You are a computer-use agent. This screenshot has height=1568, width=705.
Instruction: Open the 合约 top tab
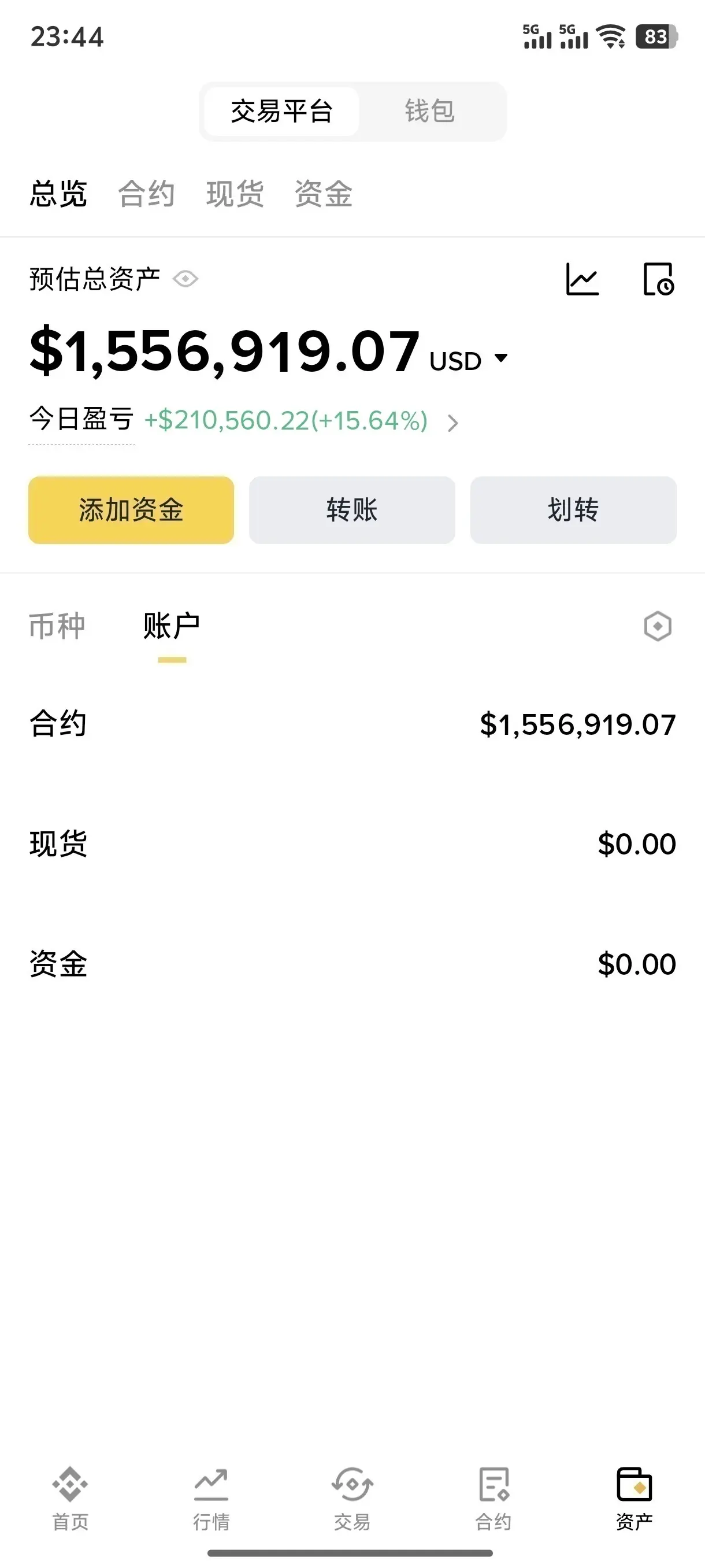(x=147, y=194)
